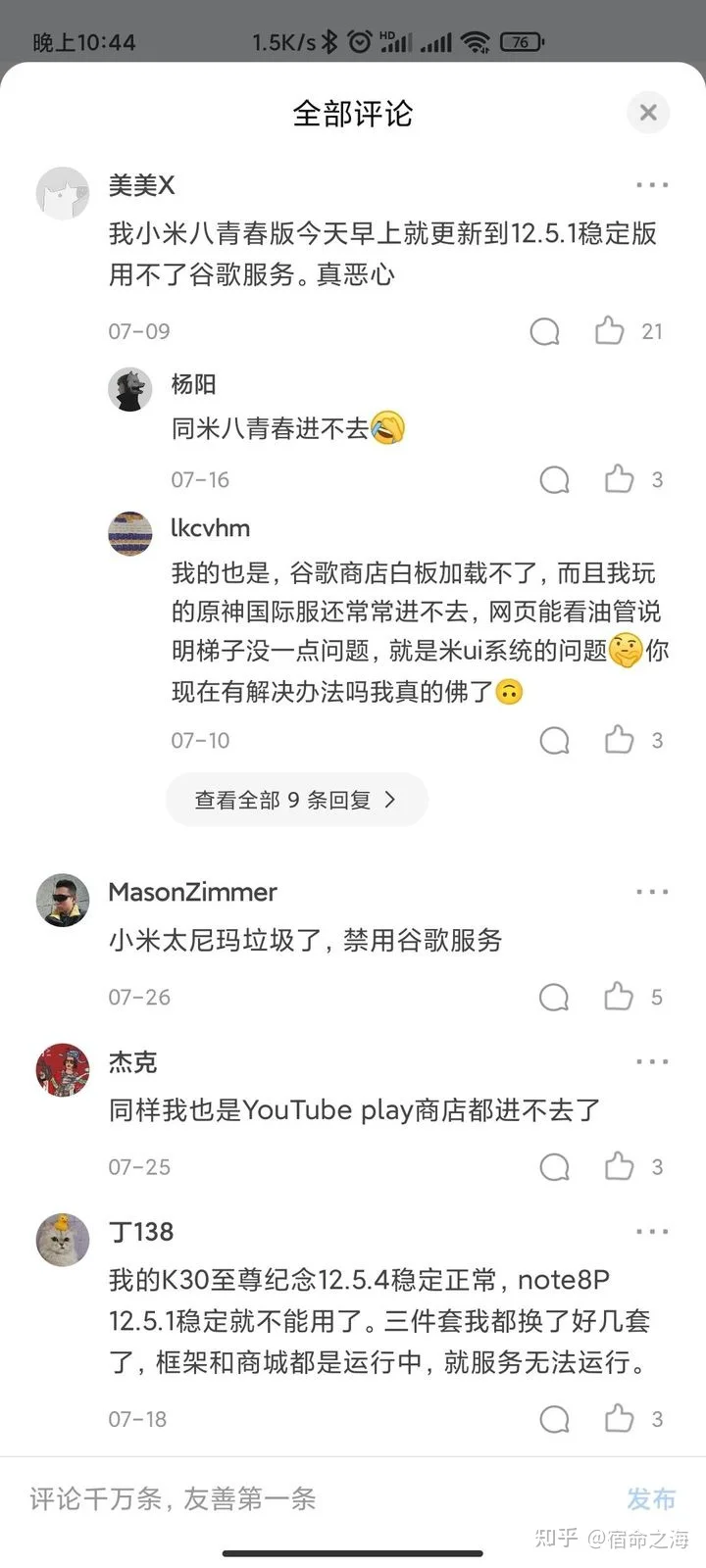Close the 全部评论 comments sheet
This screenshot has height=1568, width=706.
[x=648, y=113]
